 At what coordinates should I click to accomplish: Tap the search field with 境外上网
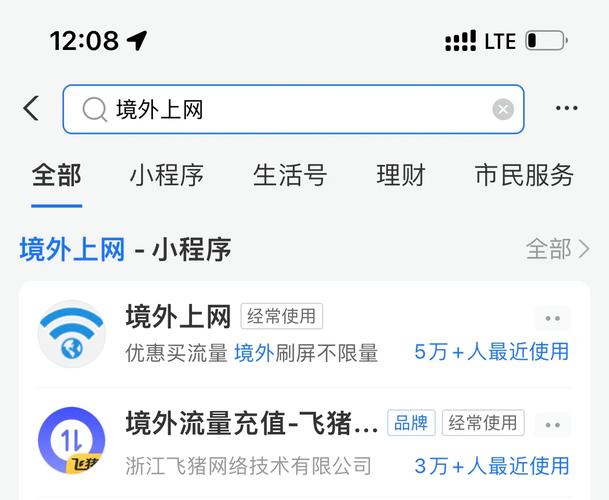[x=290, y=109]
